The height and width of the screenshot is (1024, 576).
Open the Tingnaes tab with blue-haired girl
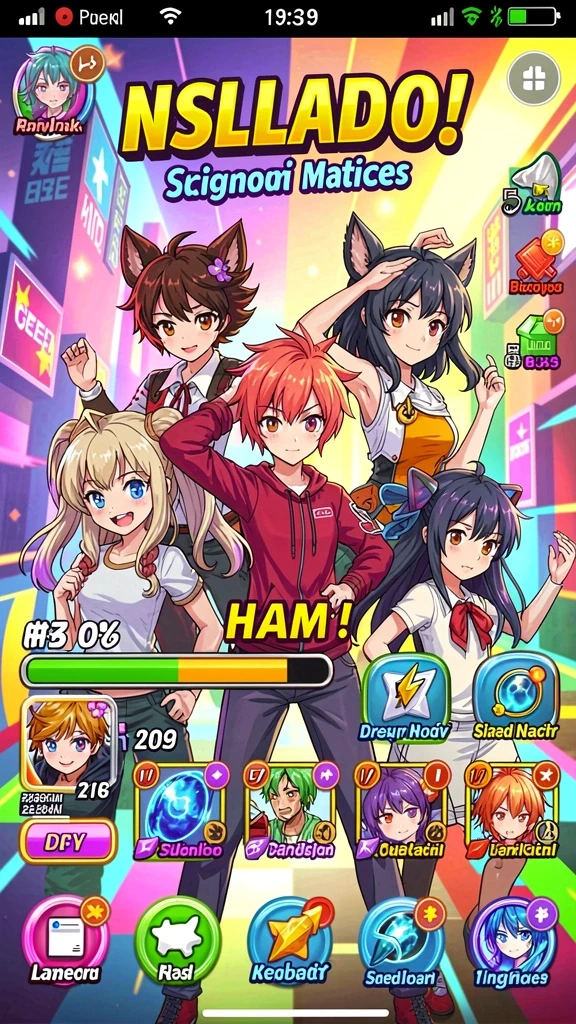(513, 939)
